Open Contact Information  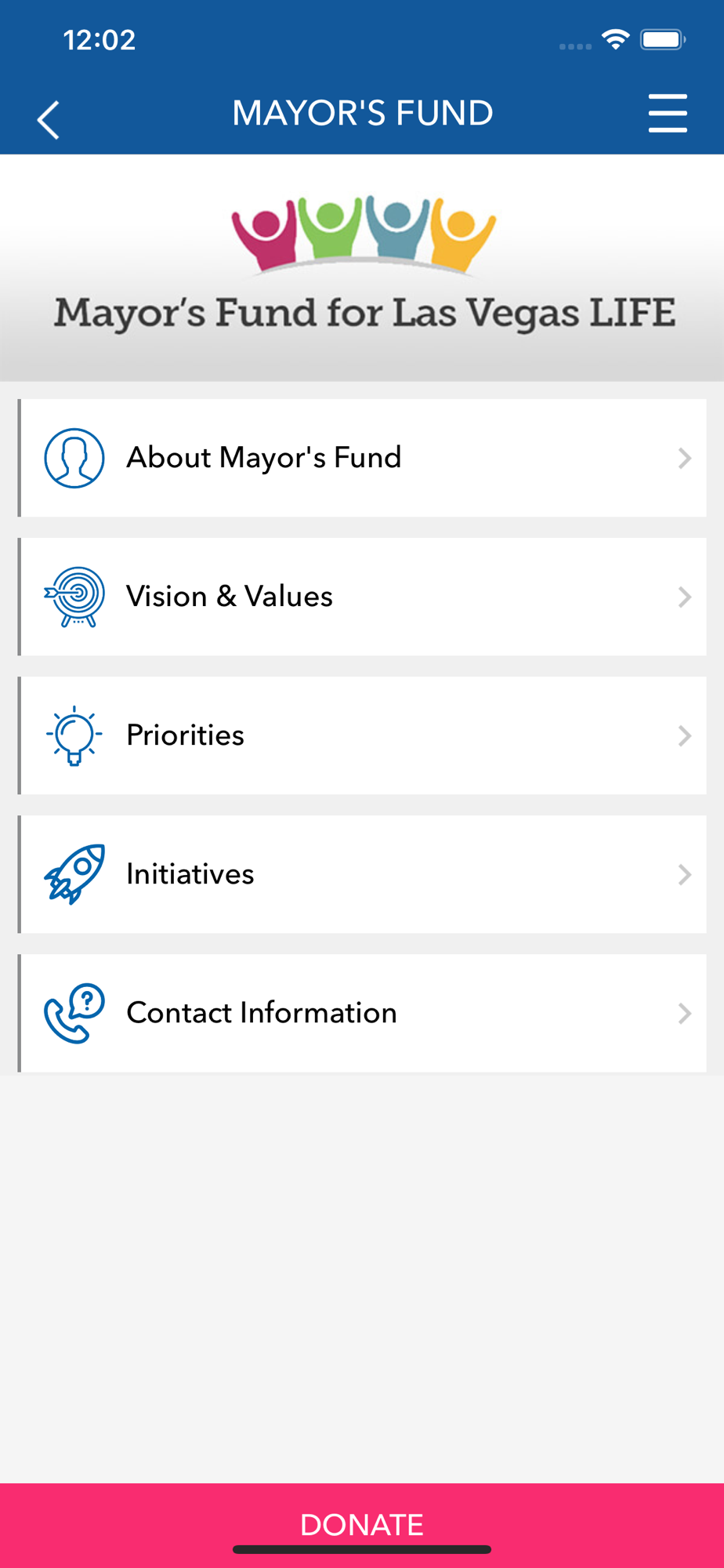tap(362, 1013)
